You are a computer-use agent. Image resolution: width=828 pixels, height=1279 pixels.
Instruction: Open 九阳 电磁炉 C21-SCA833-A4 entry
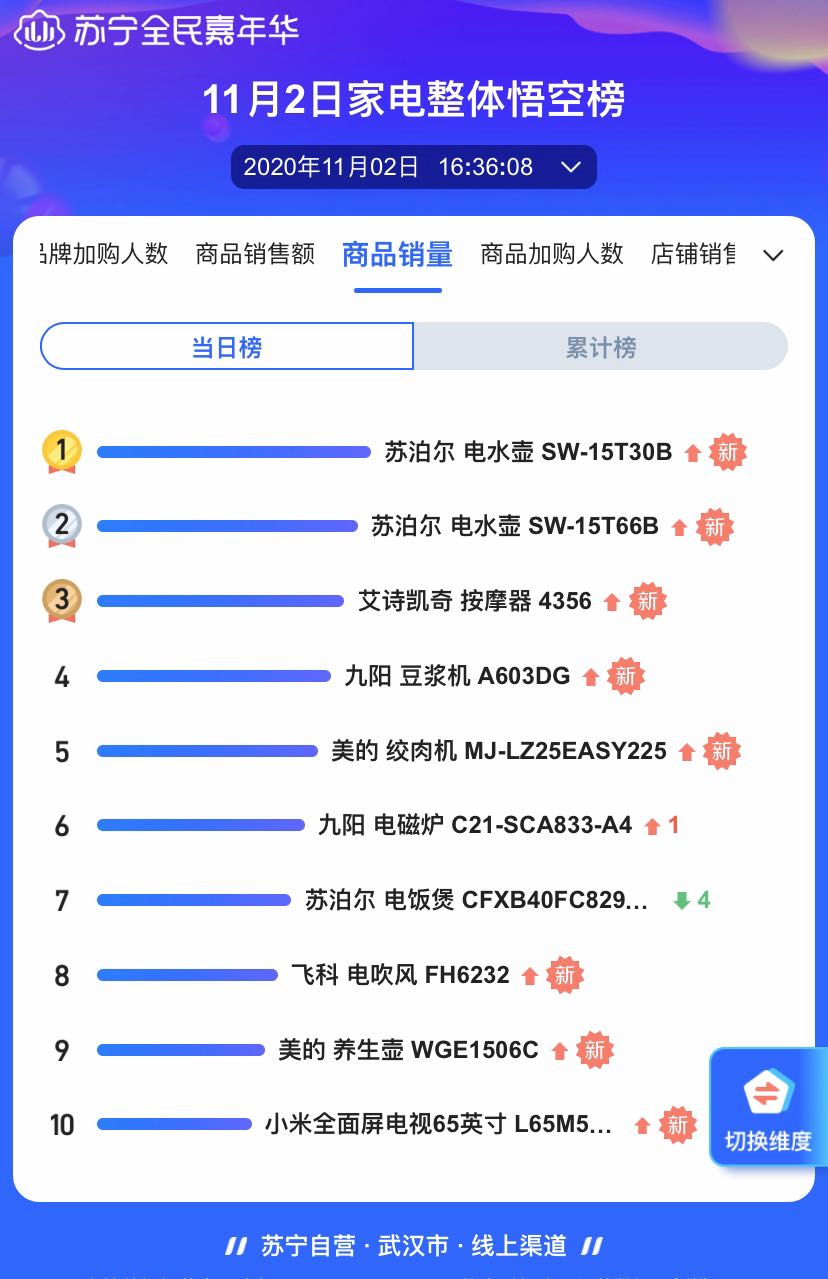point(475,826)
